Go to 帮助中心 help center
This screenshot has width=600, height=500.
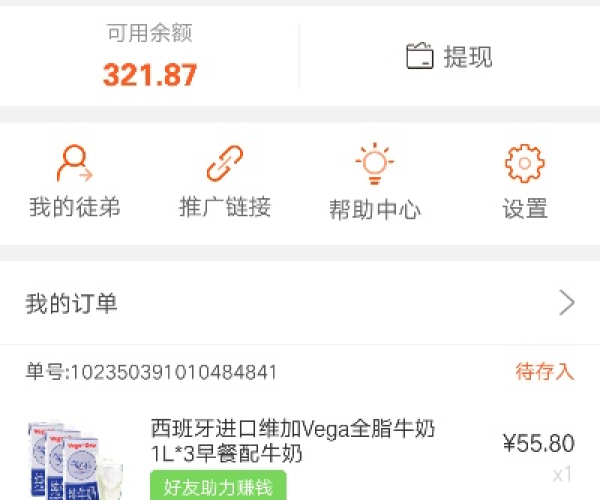click(x=375, y=182)
